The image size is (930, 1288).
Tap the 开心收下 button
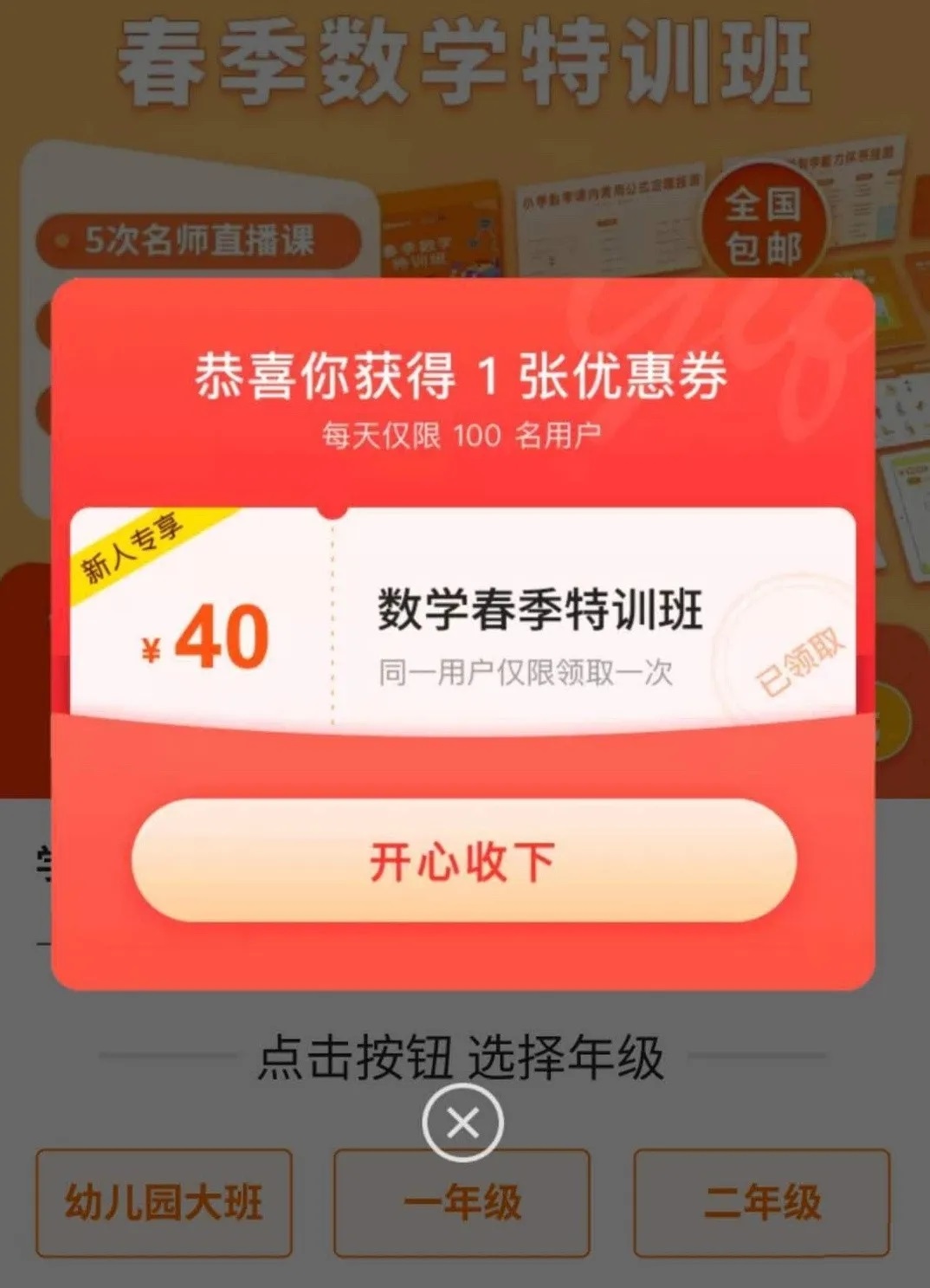click(x=463, y=860)
